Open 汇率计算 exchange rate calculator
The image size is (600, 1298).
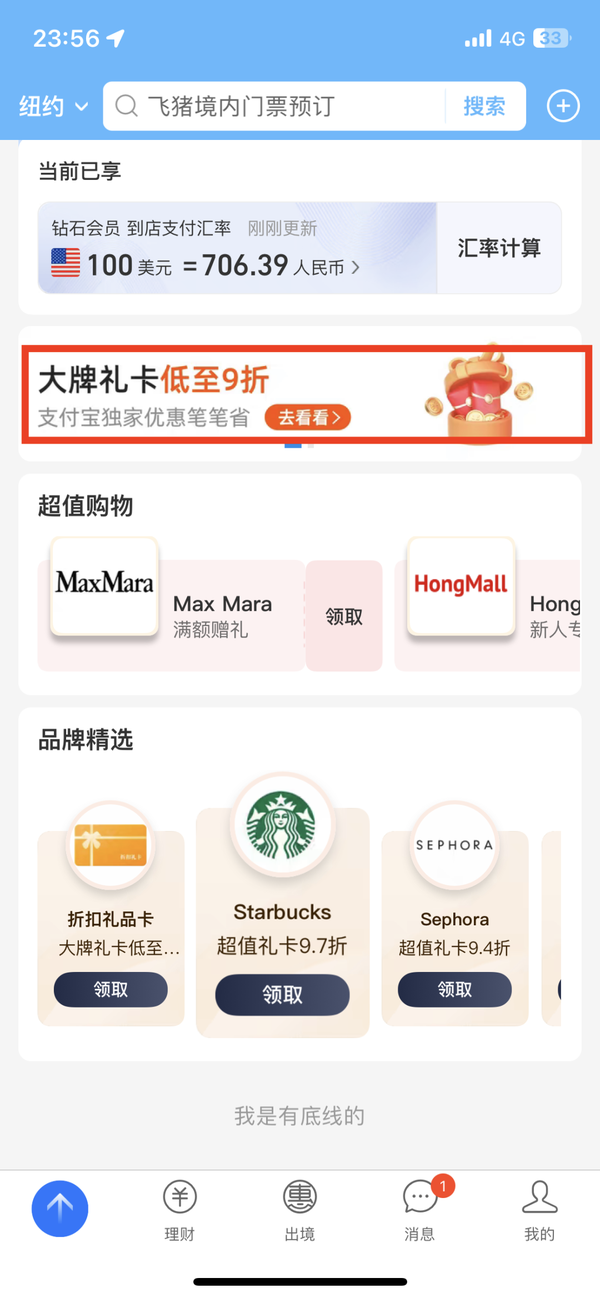(x=499, y=248)
